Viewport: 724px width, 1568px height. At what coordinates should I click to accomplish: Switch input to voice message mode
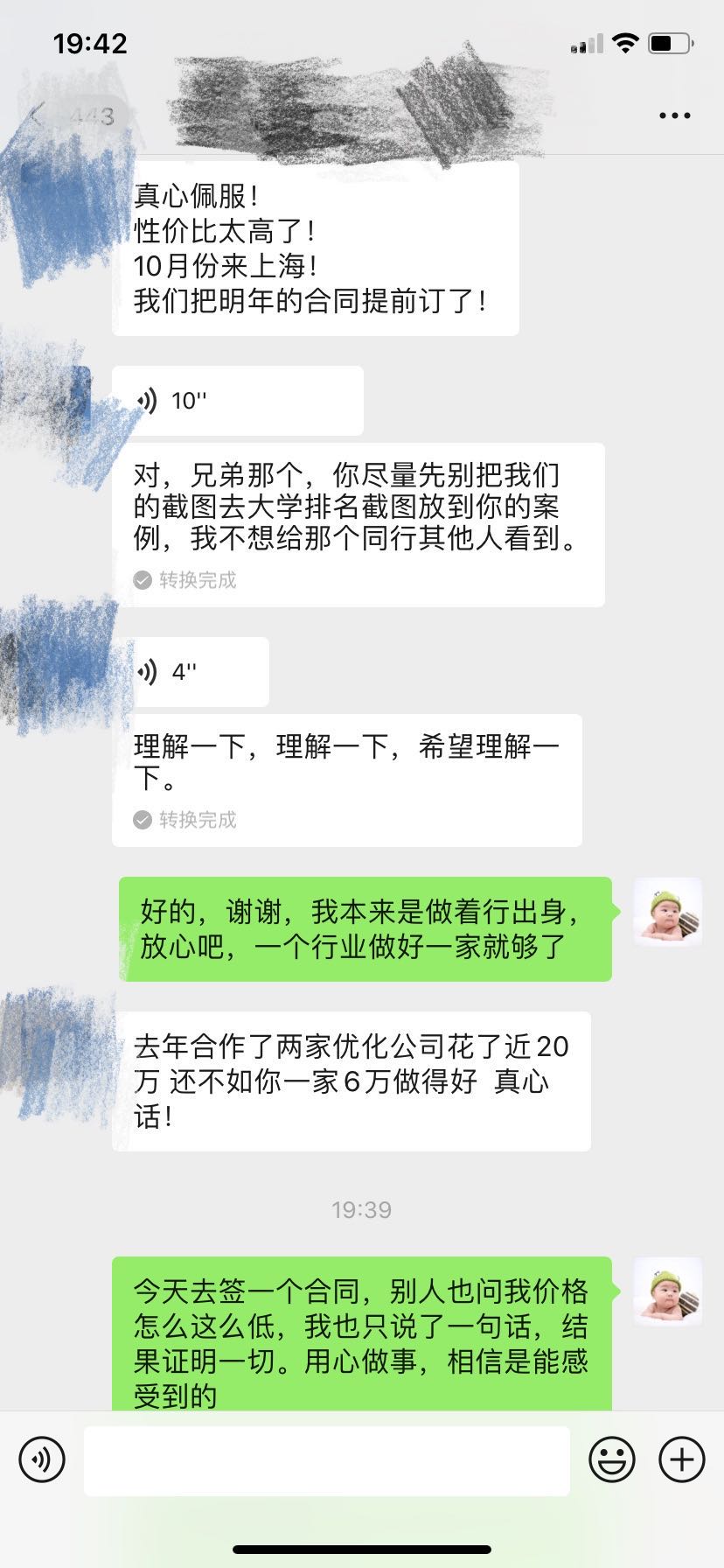point(42,1459)
